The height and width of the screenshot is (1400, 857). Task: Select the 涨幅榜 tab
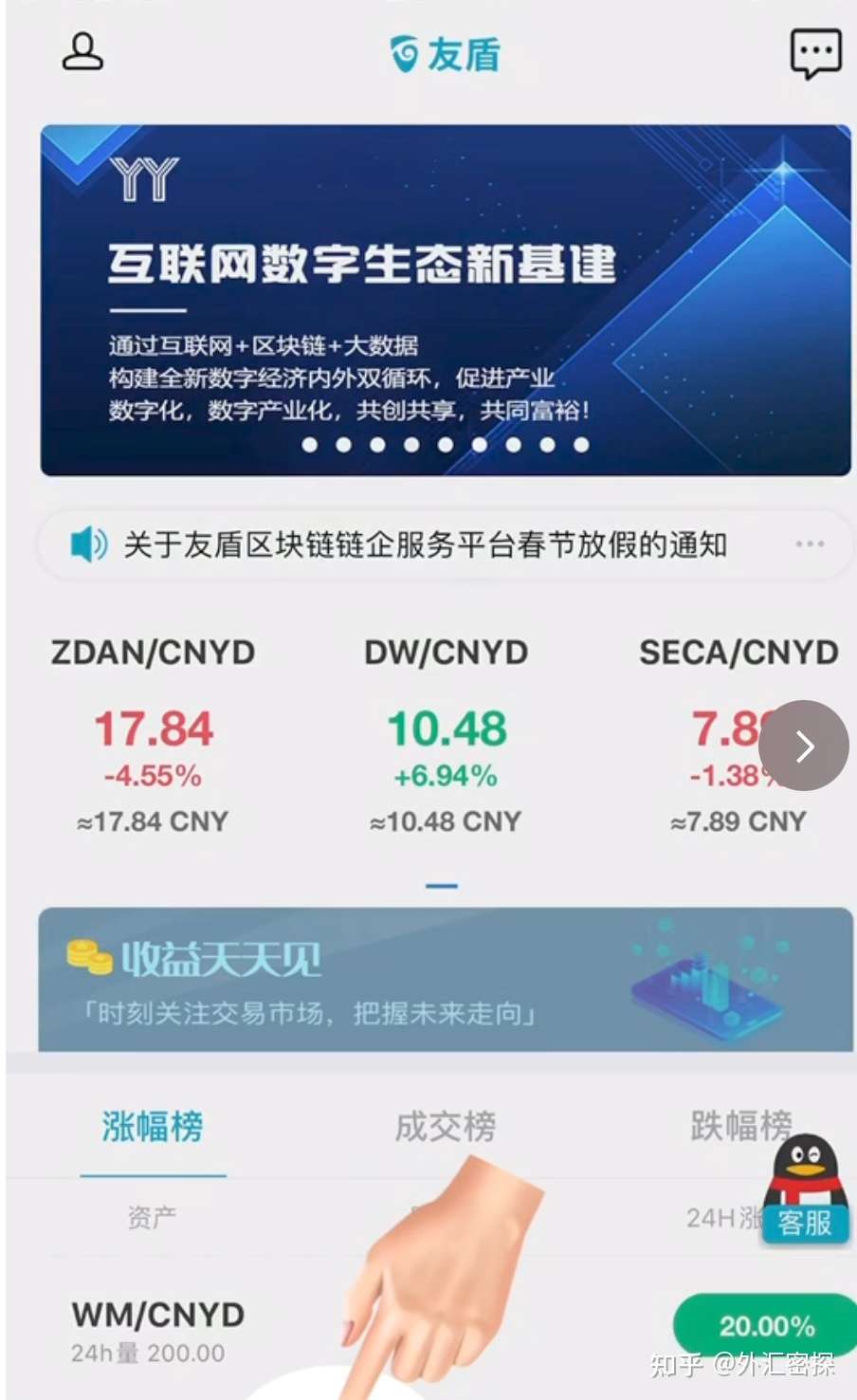(x=153, y=1127)
